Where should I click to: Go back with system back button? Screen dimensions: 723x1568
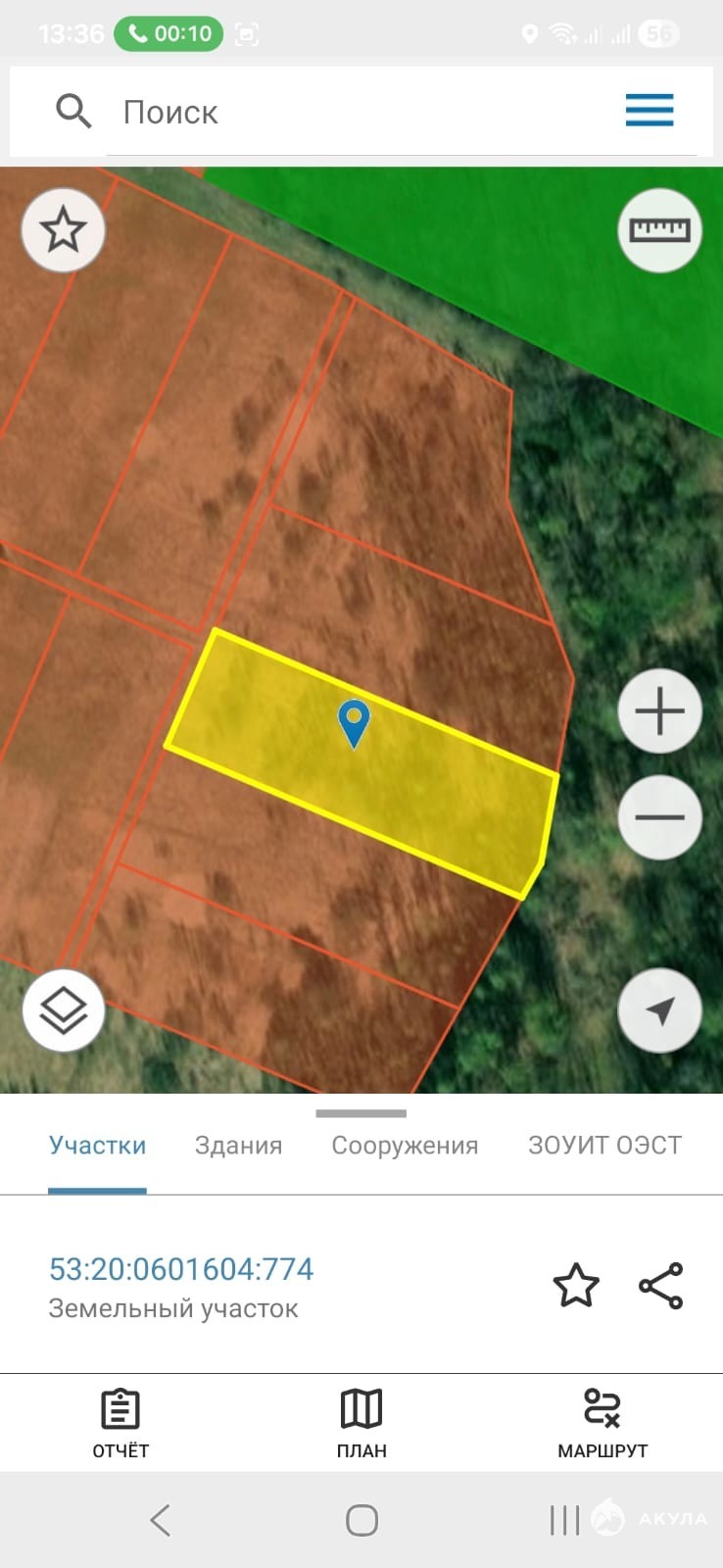(161, 1520)
